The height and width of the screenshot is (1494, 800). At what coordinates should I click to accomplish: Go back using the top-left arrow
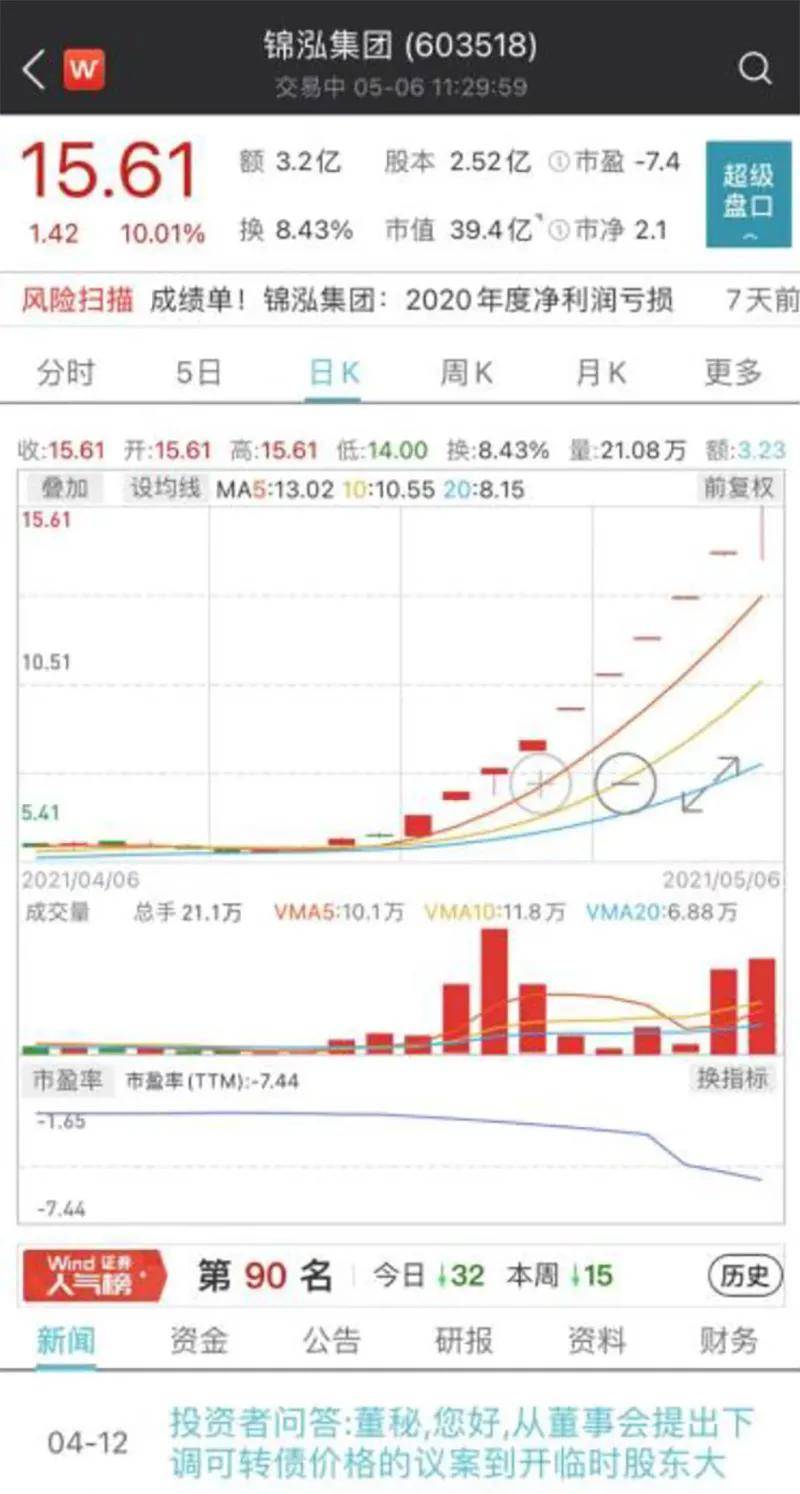(33, 70)
